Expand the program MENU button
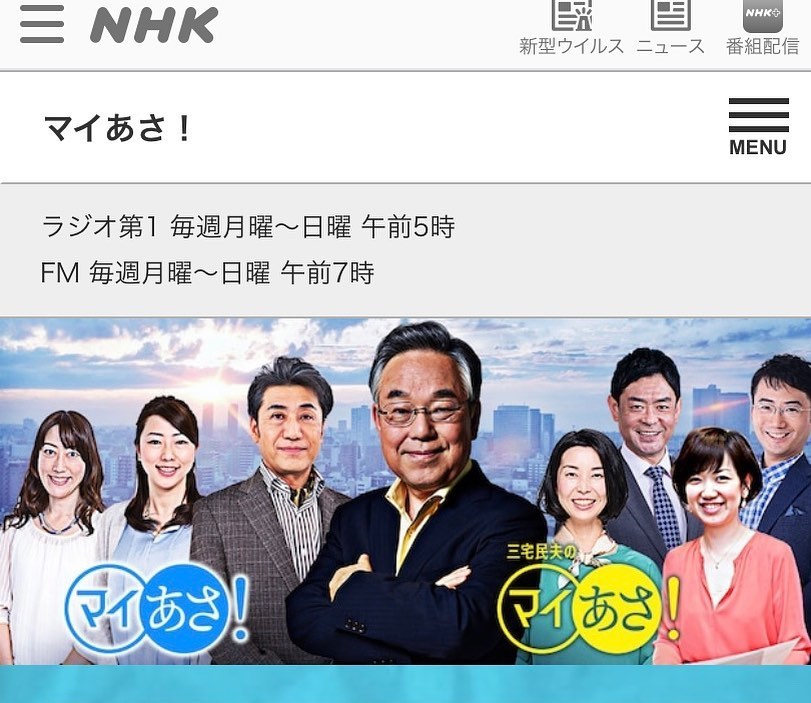 coord(758,127)
